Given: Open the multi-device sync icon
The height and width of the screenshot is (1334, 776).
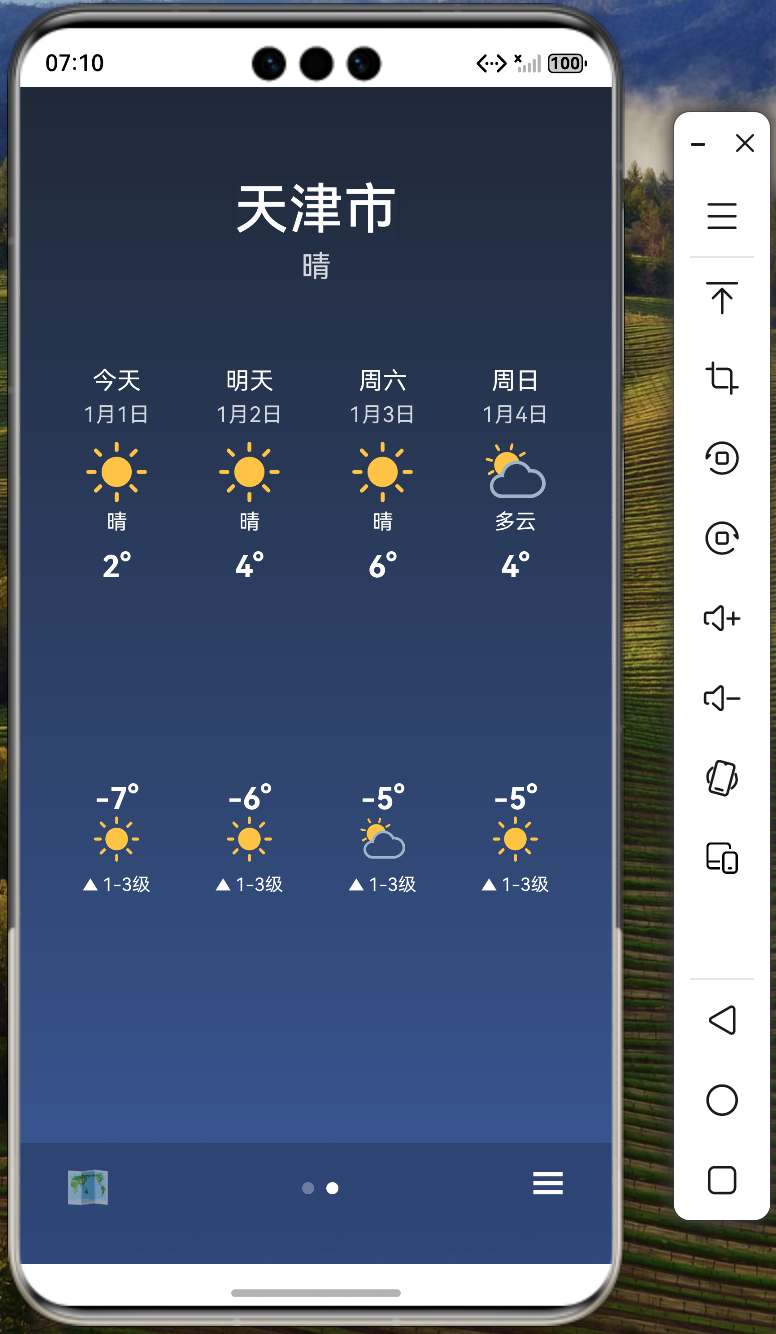Looking at the screenshot, I should 722,858.
